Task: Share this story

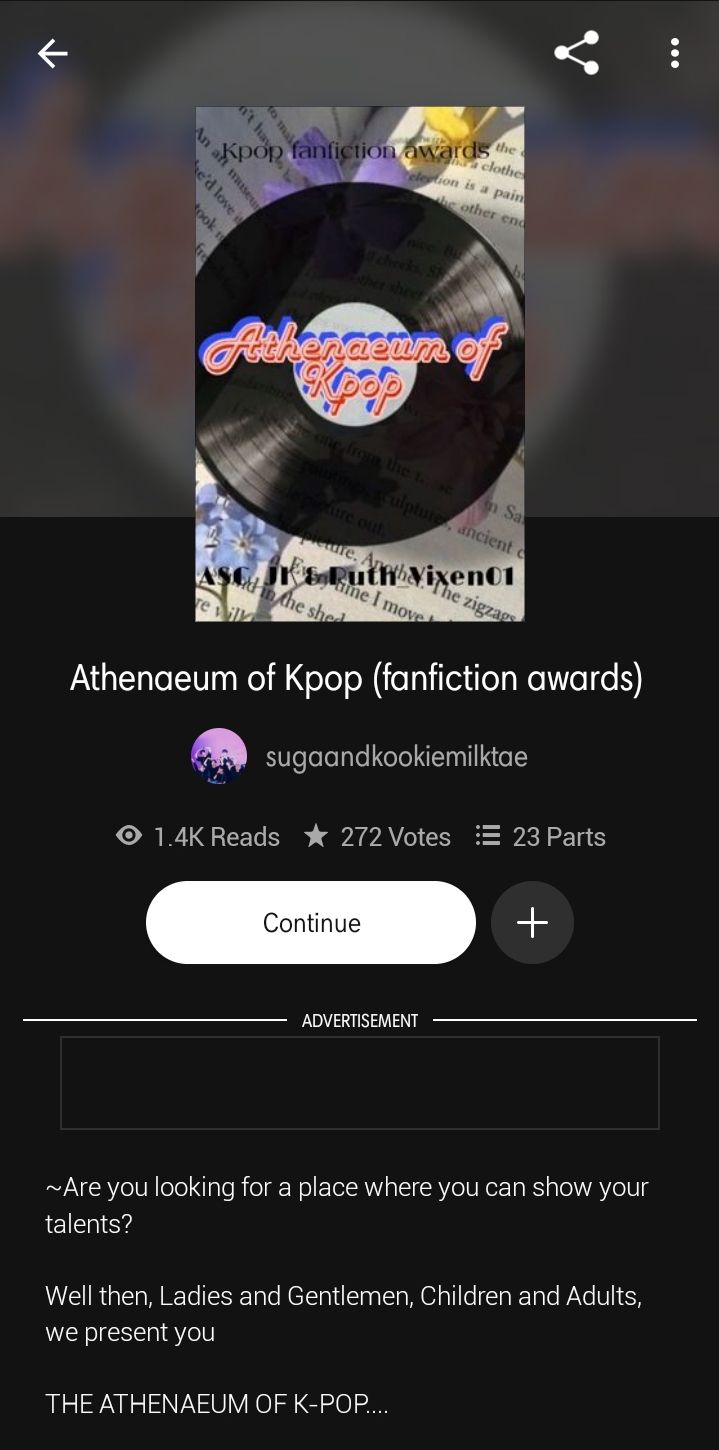Action: pos(576,53)
